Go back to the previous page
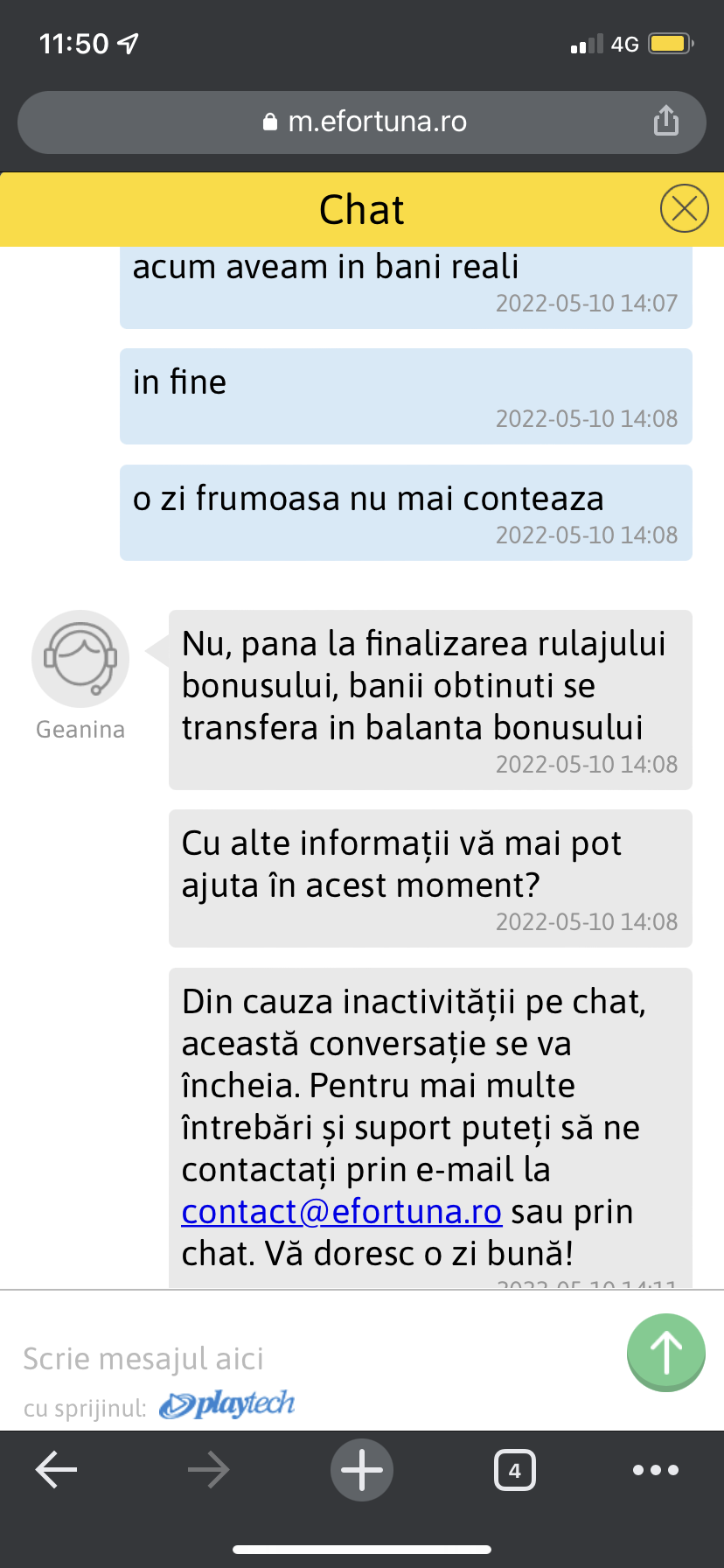 click(57, 1470)
